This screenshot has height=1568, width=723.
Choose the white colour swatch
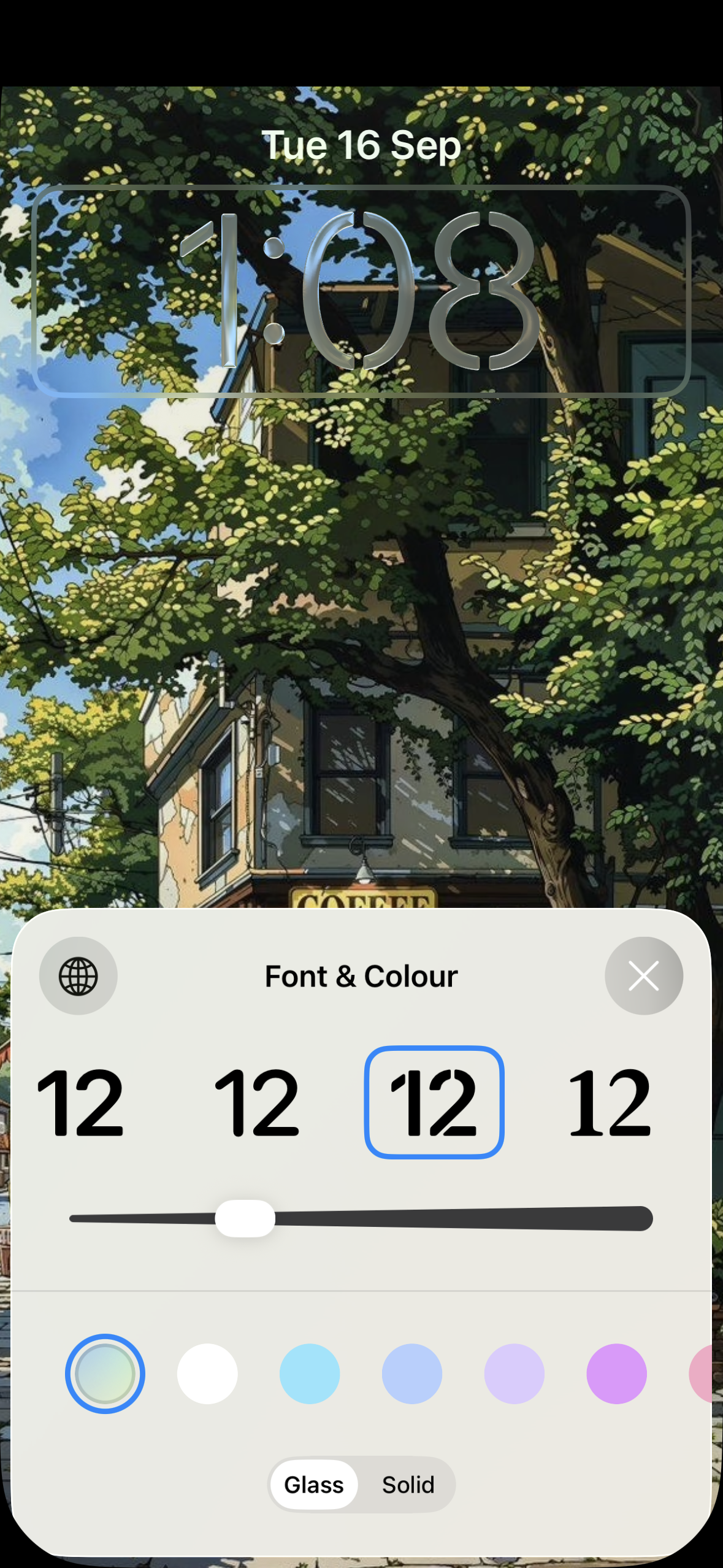pos(207,1374)
